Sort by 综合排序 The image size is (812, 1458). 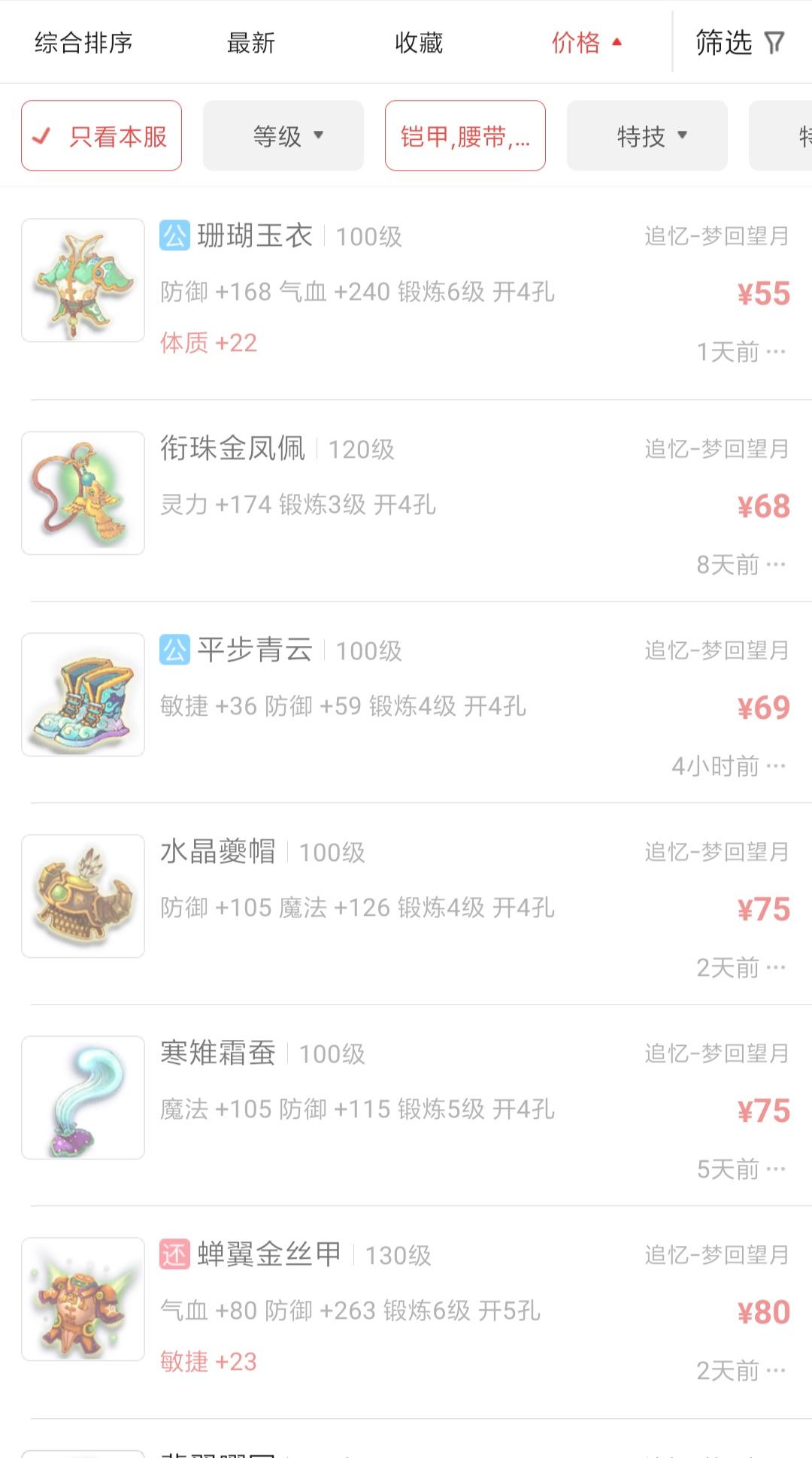click(83, 43)
